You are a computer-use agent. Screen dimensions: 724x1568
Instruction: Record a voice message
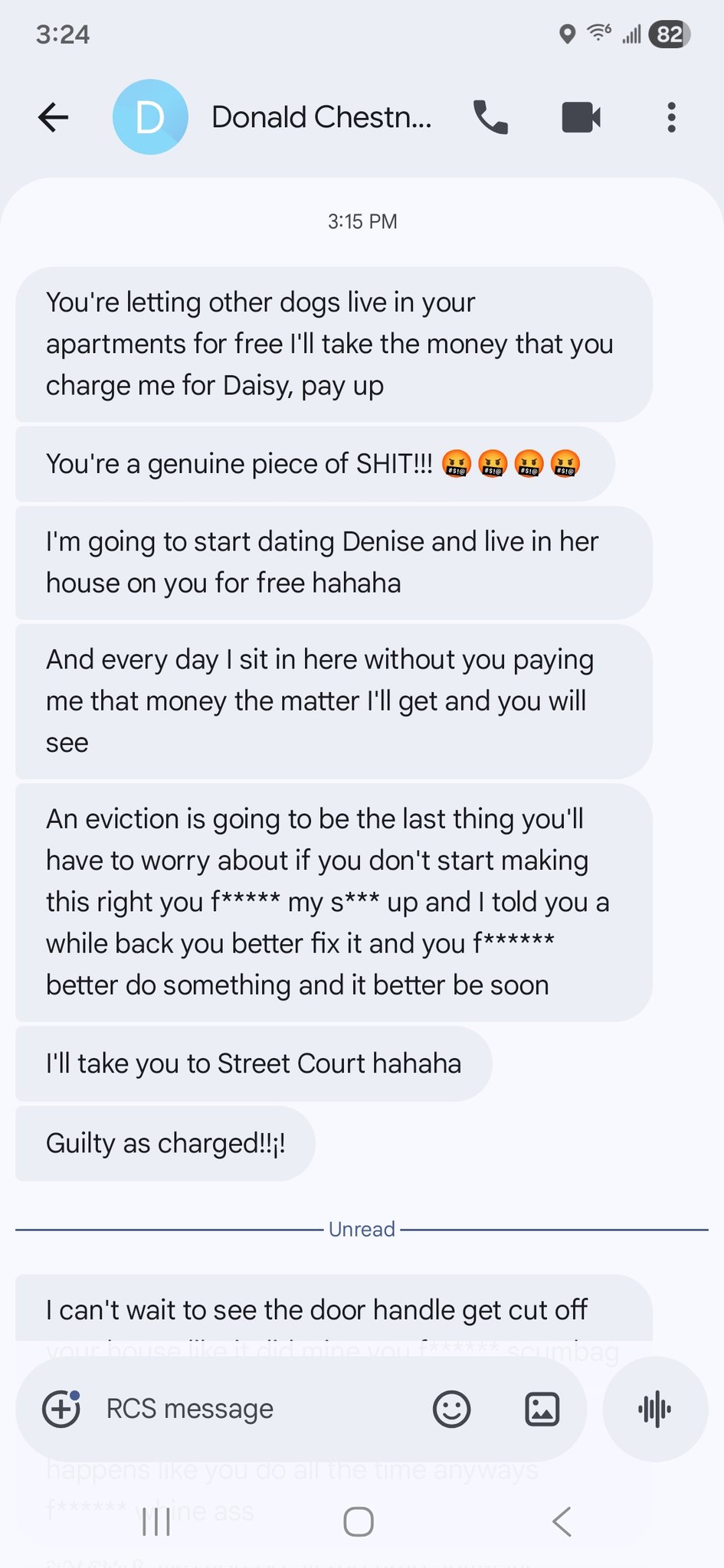pos(655,1409)
